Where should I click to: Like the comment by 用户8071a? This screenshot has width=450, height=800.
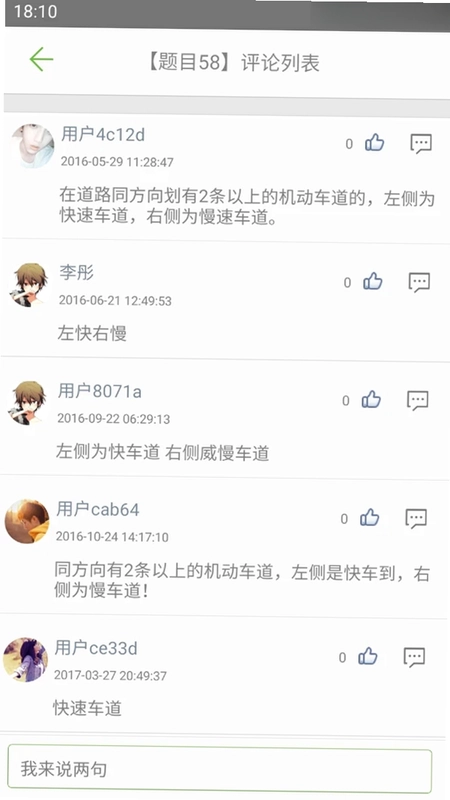[x=371, y=400]
